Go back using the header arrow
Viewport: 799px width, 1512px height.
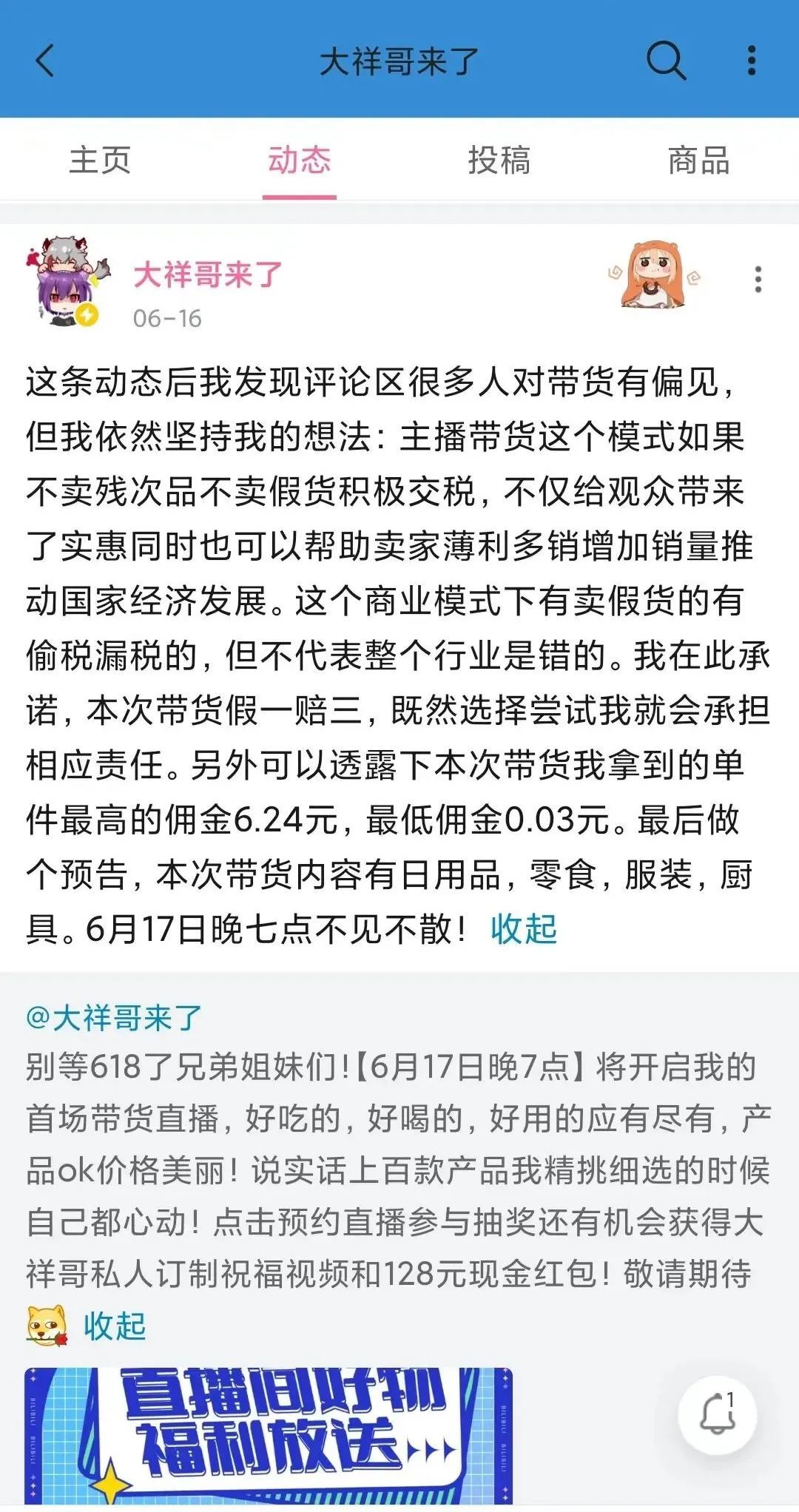(x=45, y=60)
